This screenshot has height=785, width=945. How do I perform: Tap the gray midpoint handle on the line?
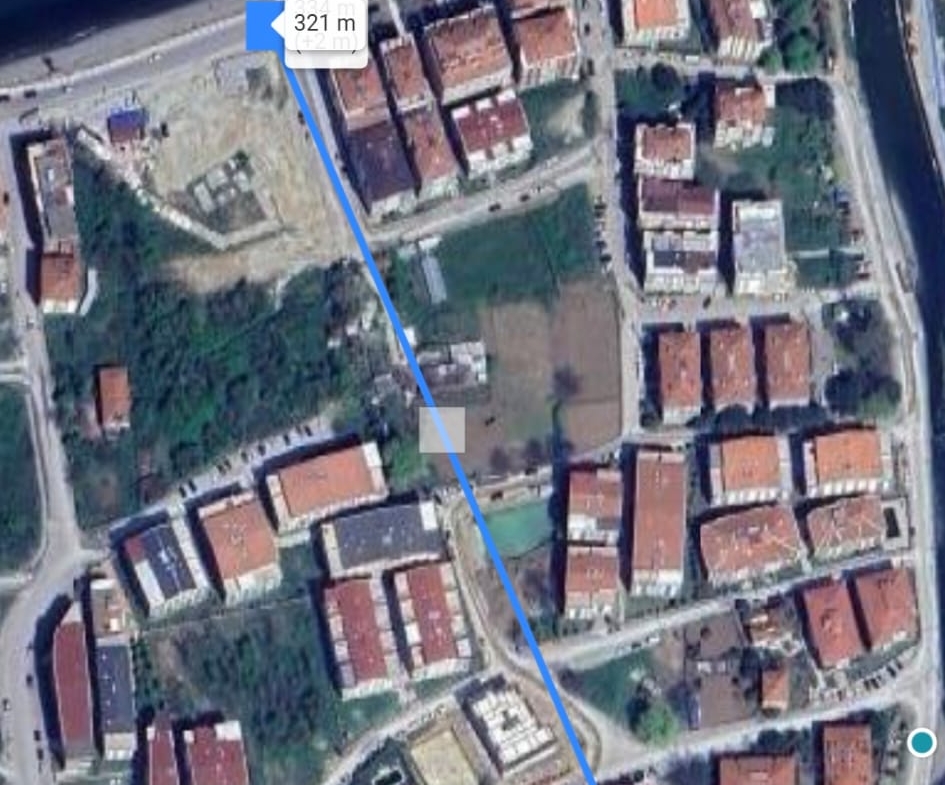(442, 430)
